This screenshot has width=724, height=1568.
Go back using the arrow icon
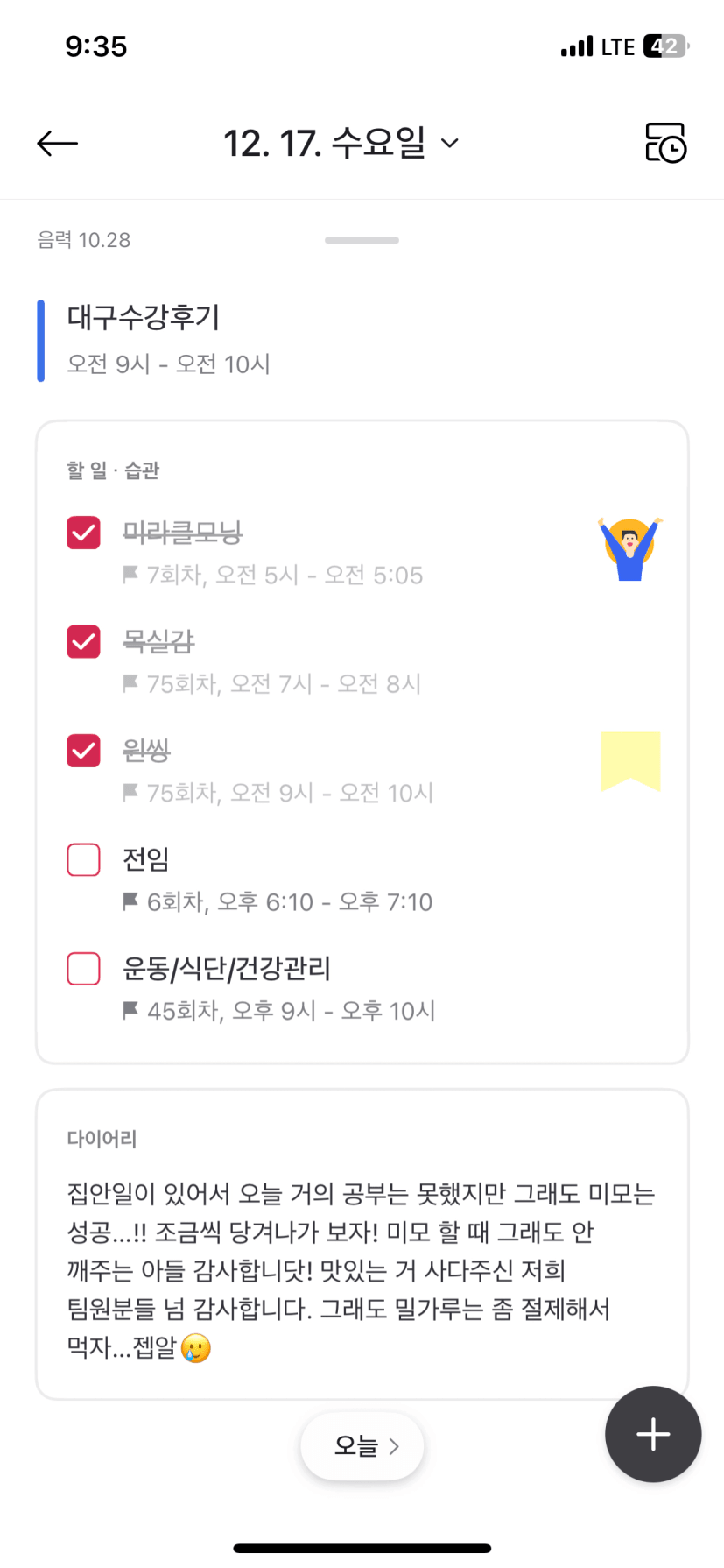point(58,143)
